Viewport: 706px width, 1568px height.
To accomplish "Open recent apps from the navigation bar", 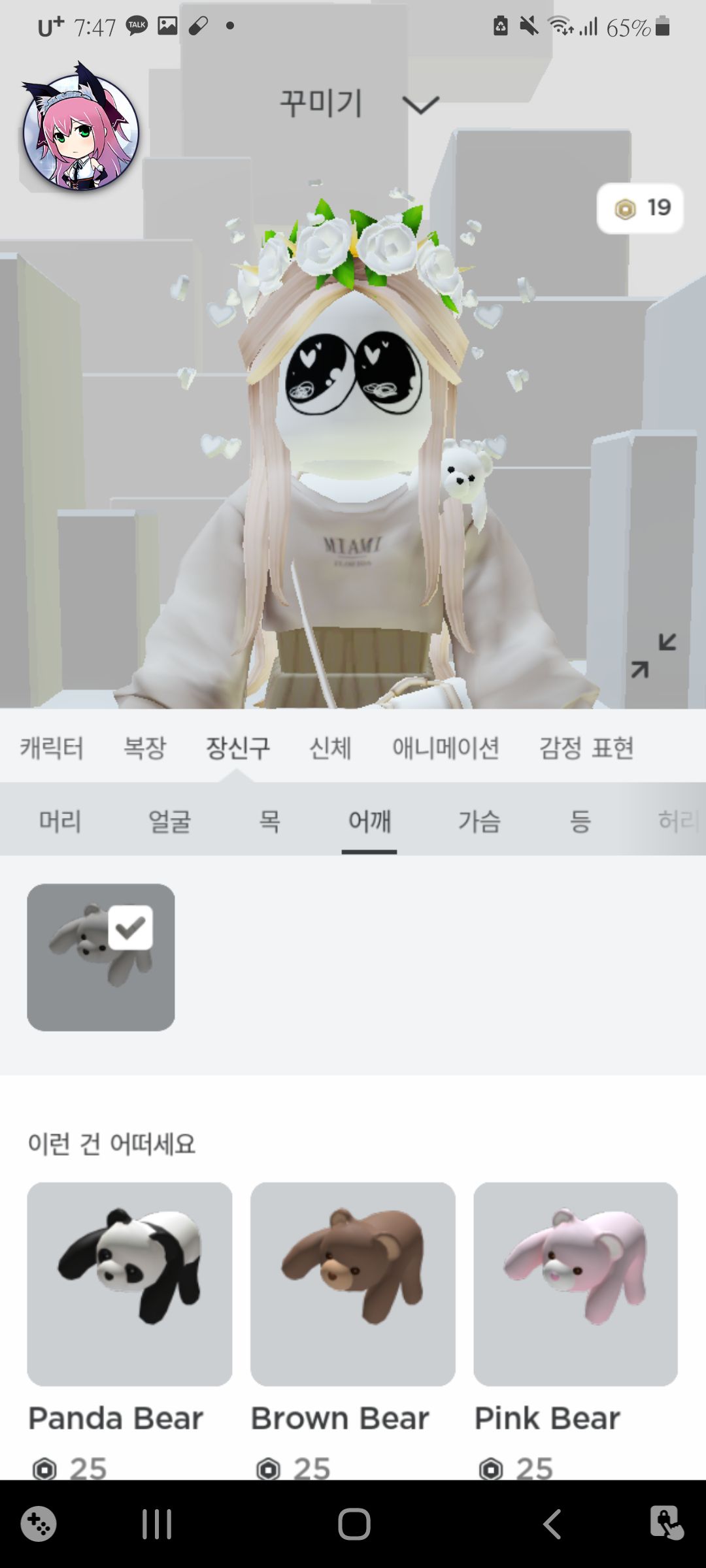I will point(157,1524).
